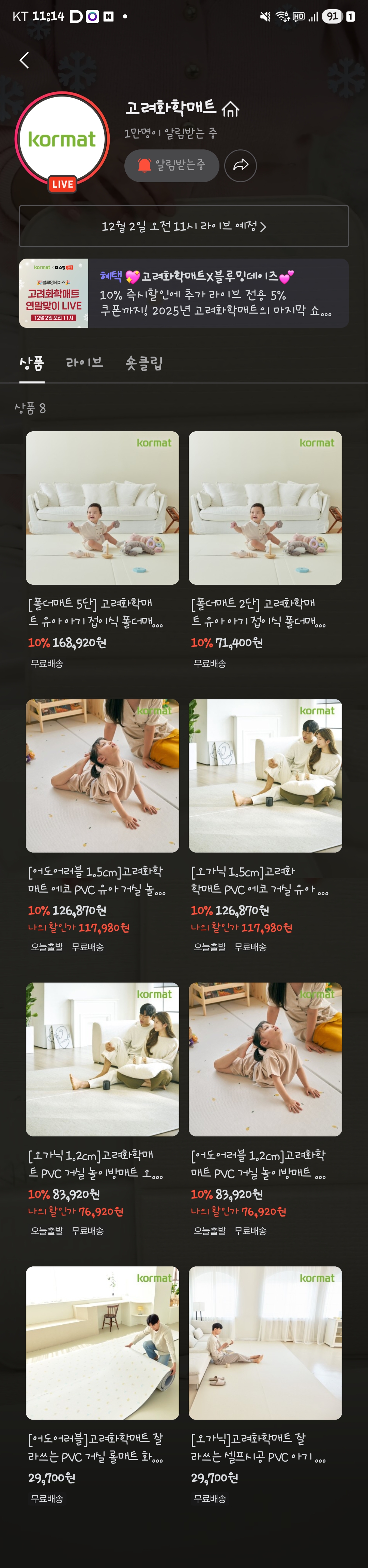Open the 고려화학매트 store home icon
This screenshot has height=1568, width=368.
(x=231, y=109)
